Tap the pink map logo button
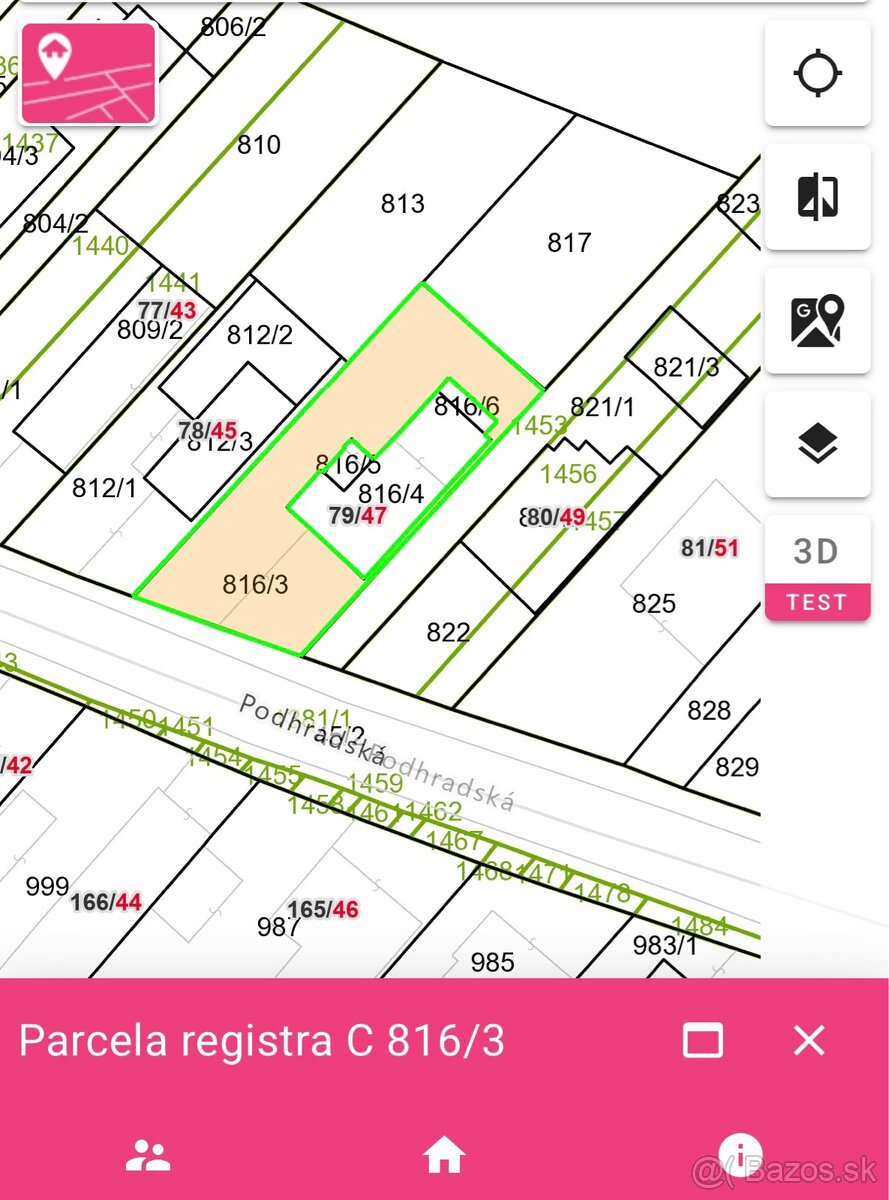The height and width of the screenshot is (1200, 889). tap(89, 73)
